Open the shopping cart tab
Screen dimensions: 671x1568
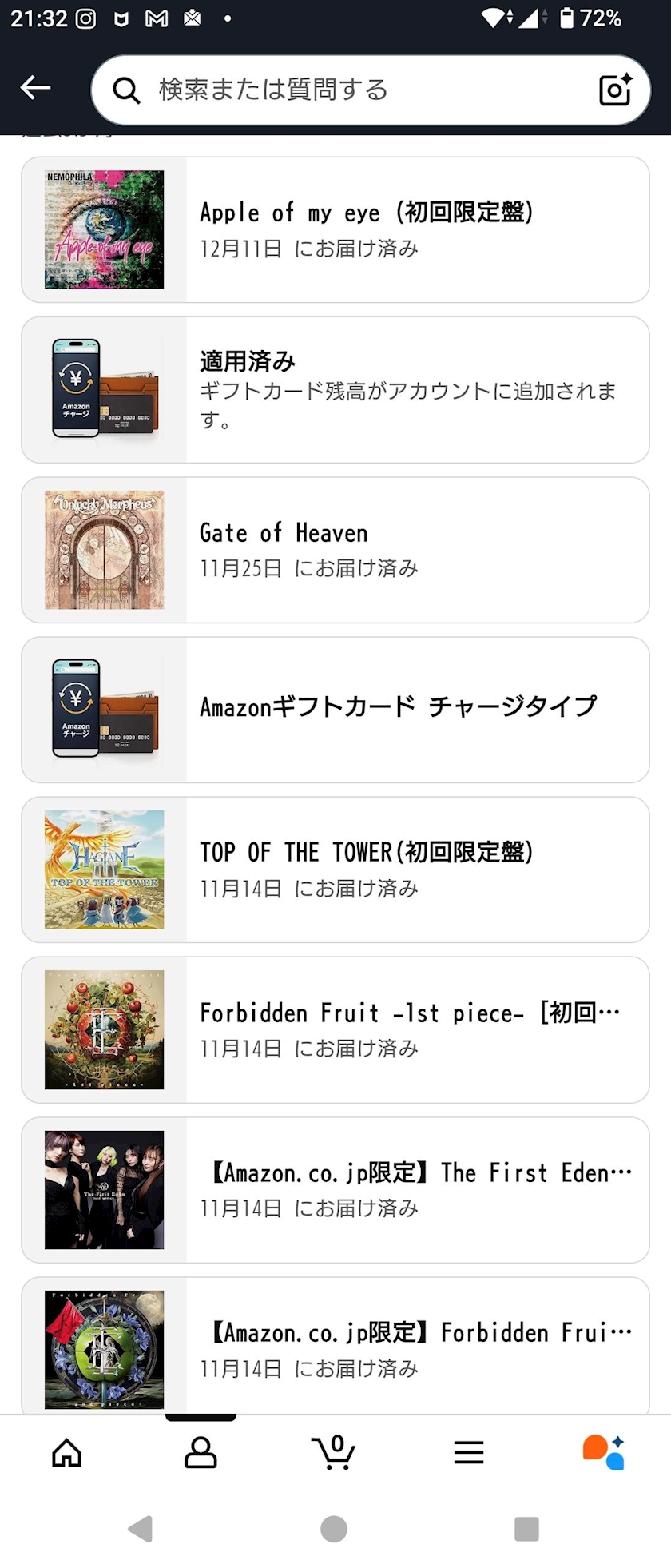[334, 1452]
